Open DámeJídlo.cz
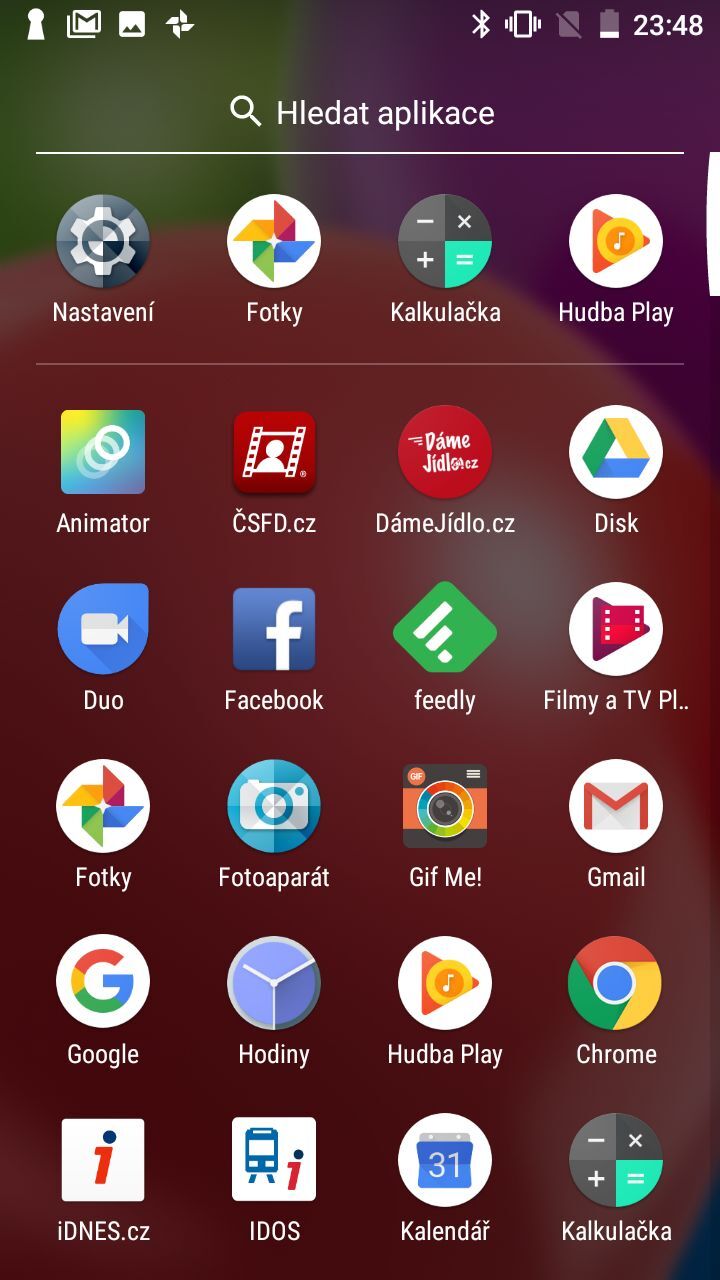The width and height of the screenshot is (720, 1280). point(445,452)
